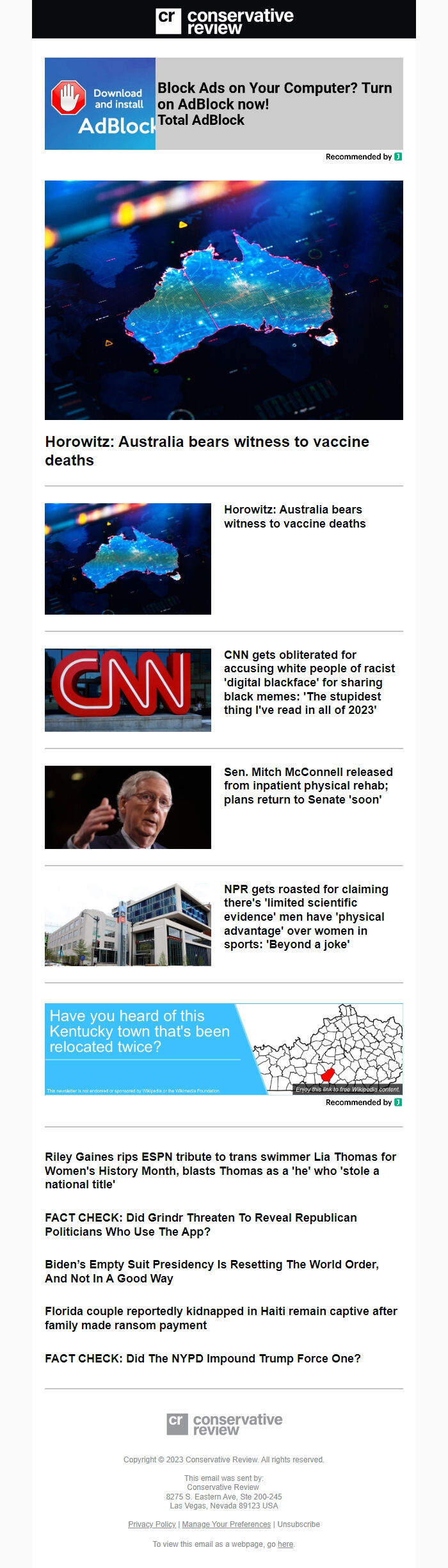This screenshot has height=1568, width=448.
Task: Go to Manage Your Preferences
Action: 226,1524
